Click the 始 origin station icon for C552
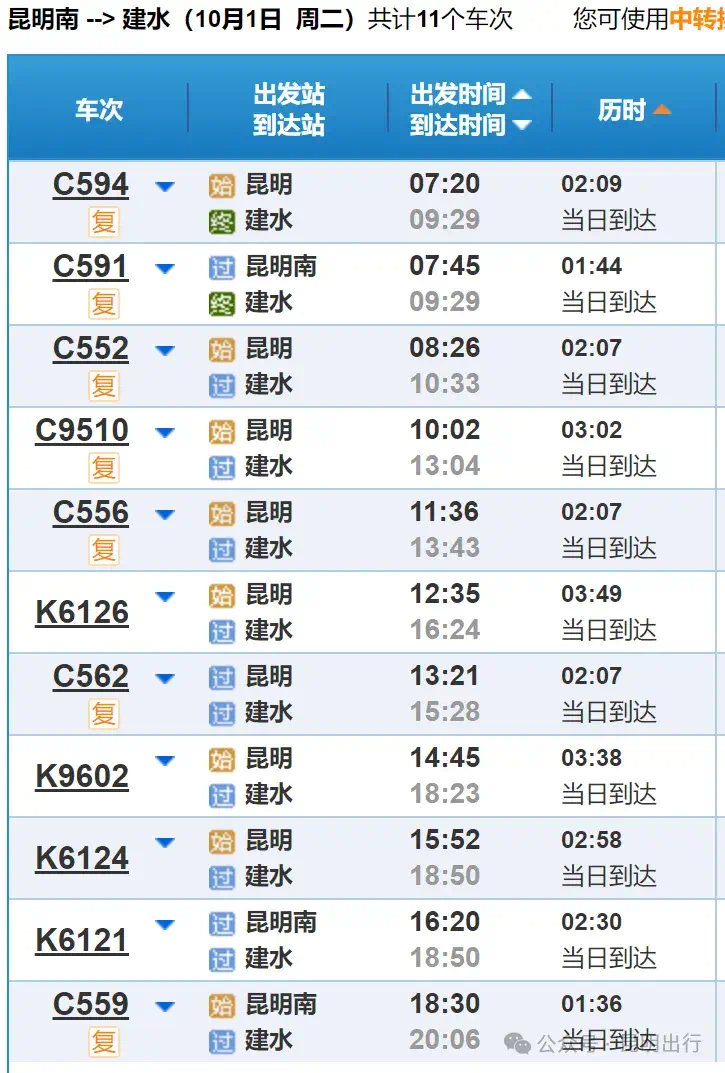This screenshot has width=725, height=1073. 223,349
